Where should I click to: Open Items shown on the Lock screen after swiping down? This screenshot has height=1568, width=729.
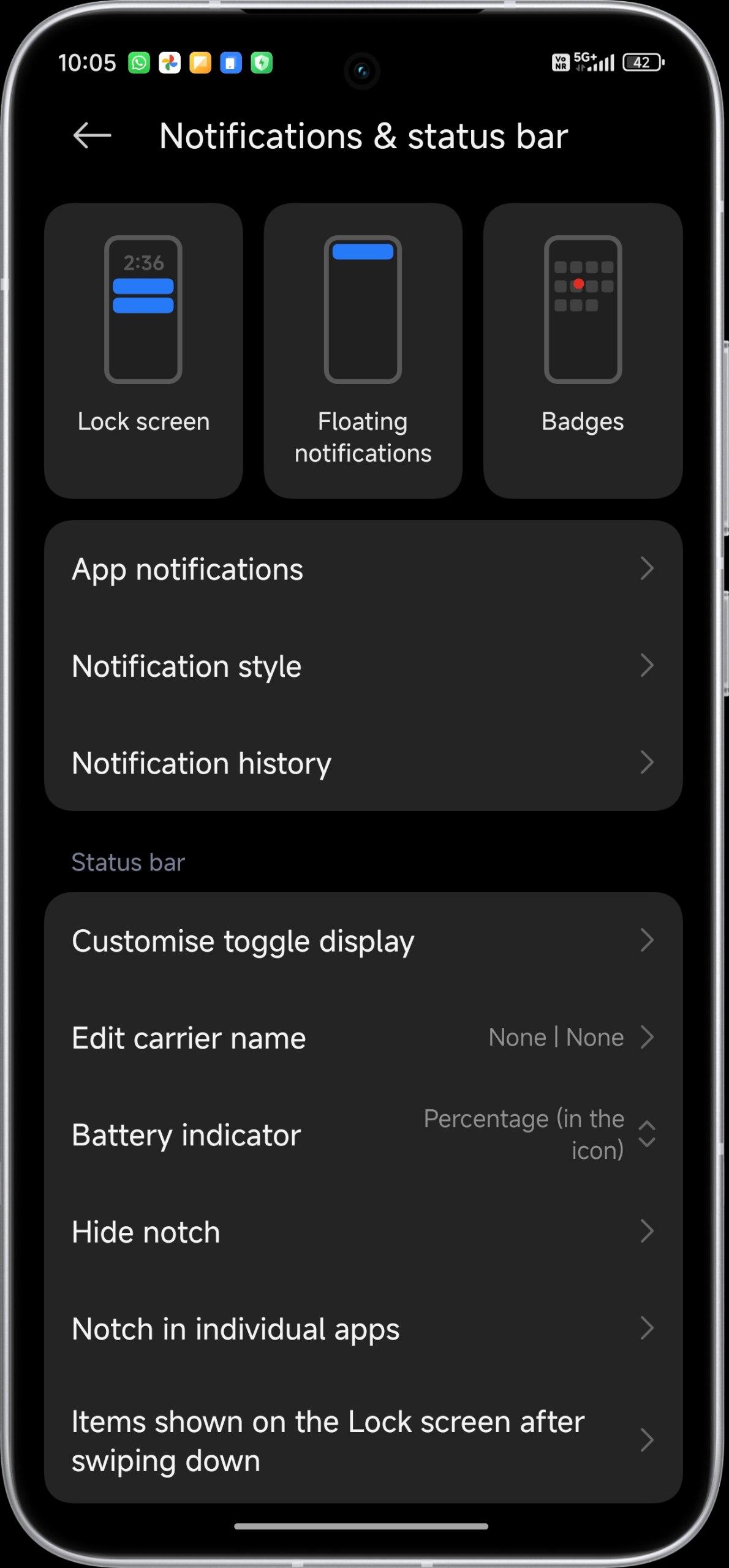(x=363, y=1440)
